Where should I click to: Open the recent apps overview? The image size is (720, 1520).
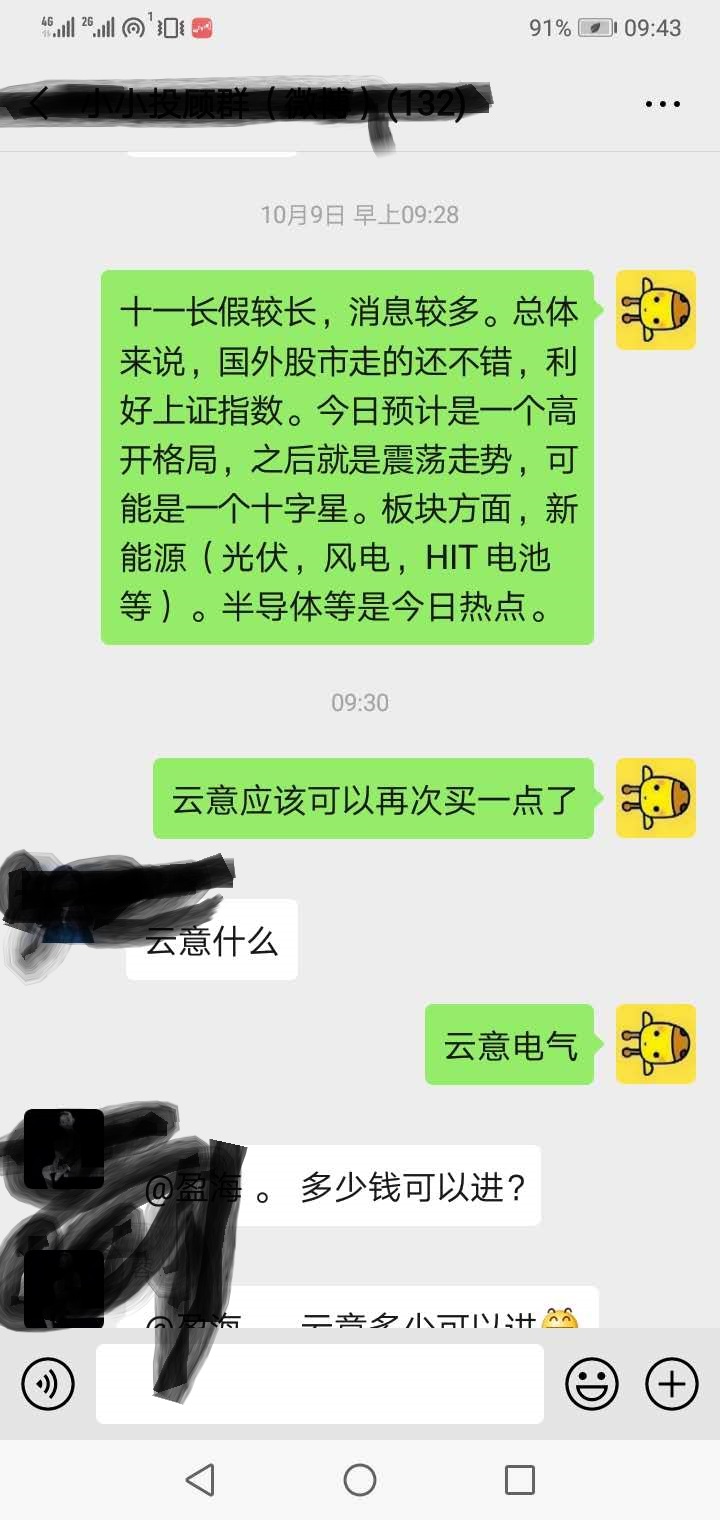pos(519,1480)
